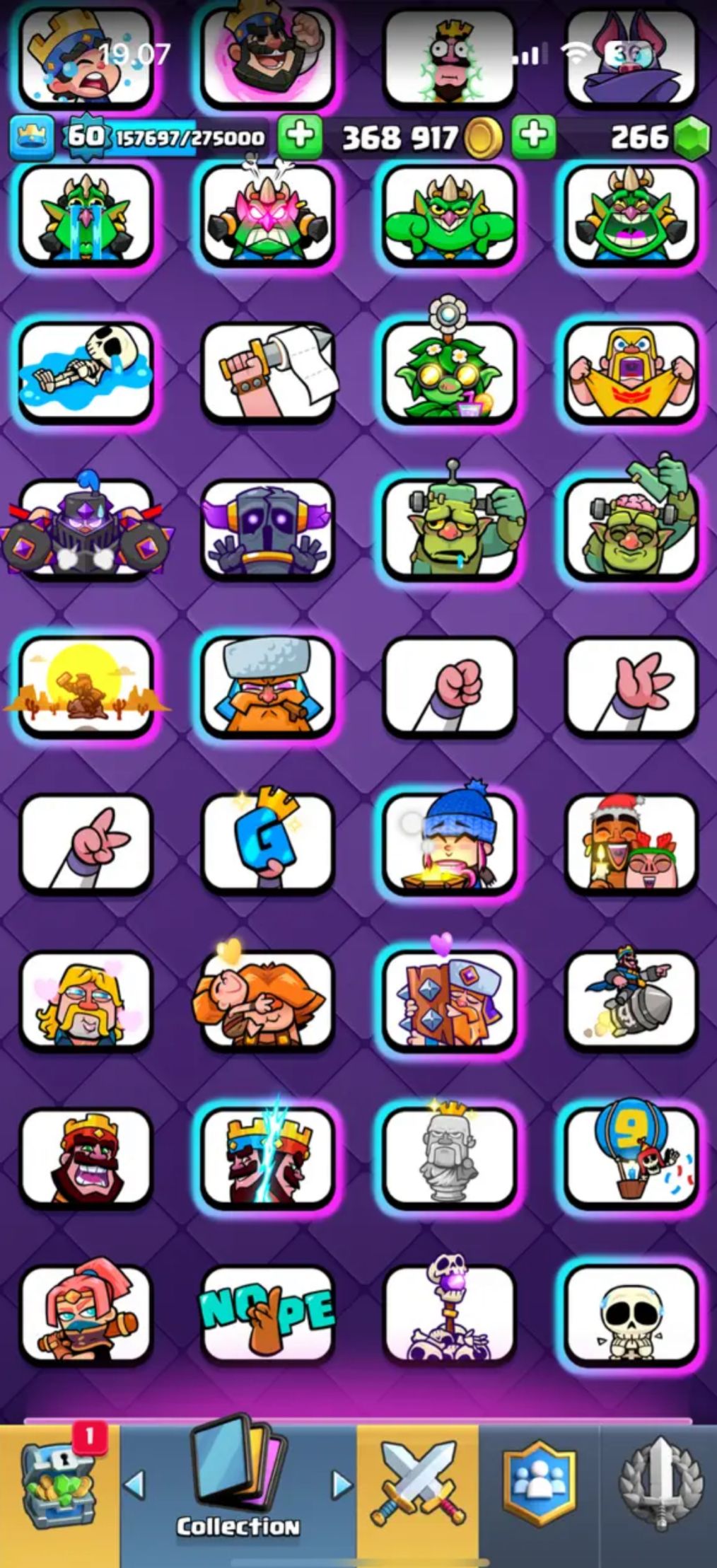
Task: Tap the green plus next to gems
Action: [x=534, y=136]
